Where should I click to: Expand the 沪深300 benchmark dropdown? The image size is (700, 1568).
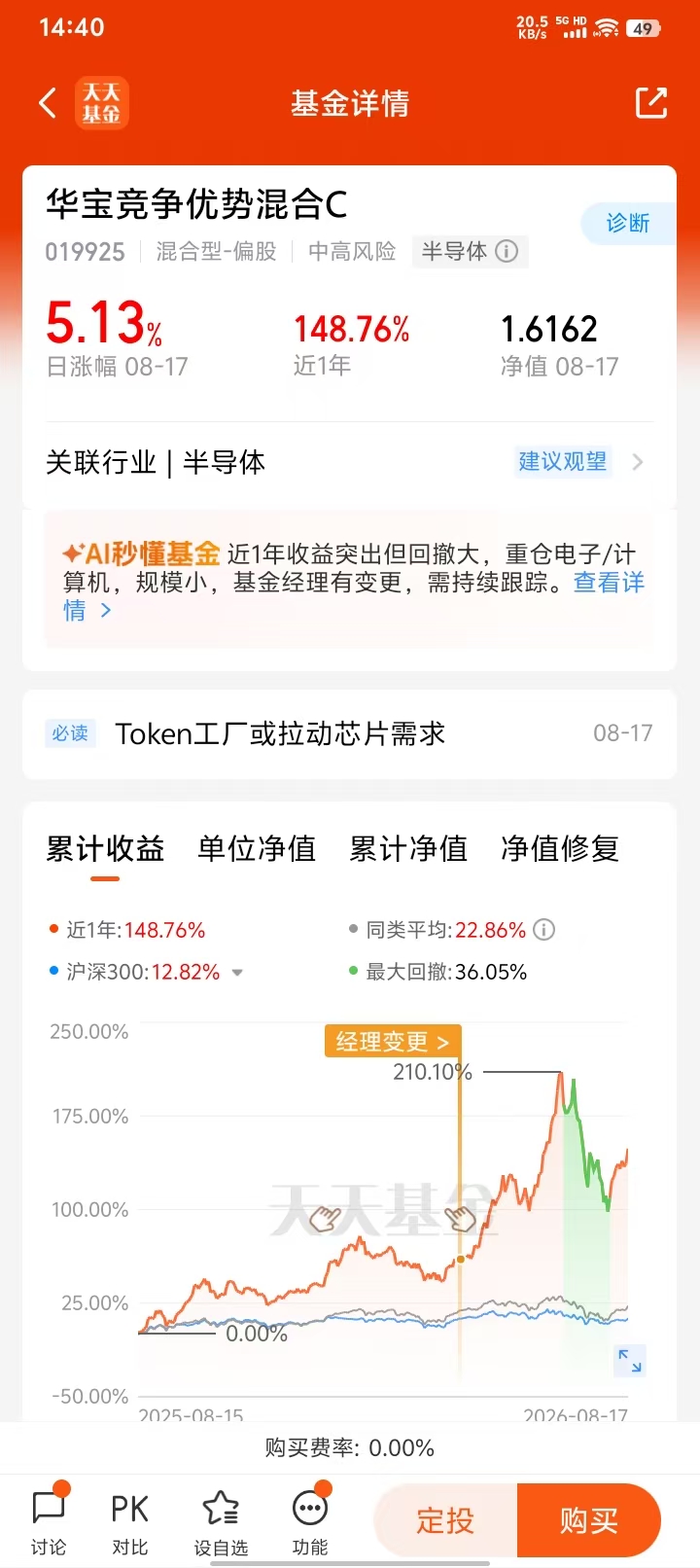[x=237, y=972]
